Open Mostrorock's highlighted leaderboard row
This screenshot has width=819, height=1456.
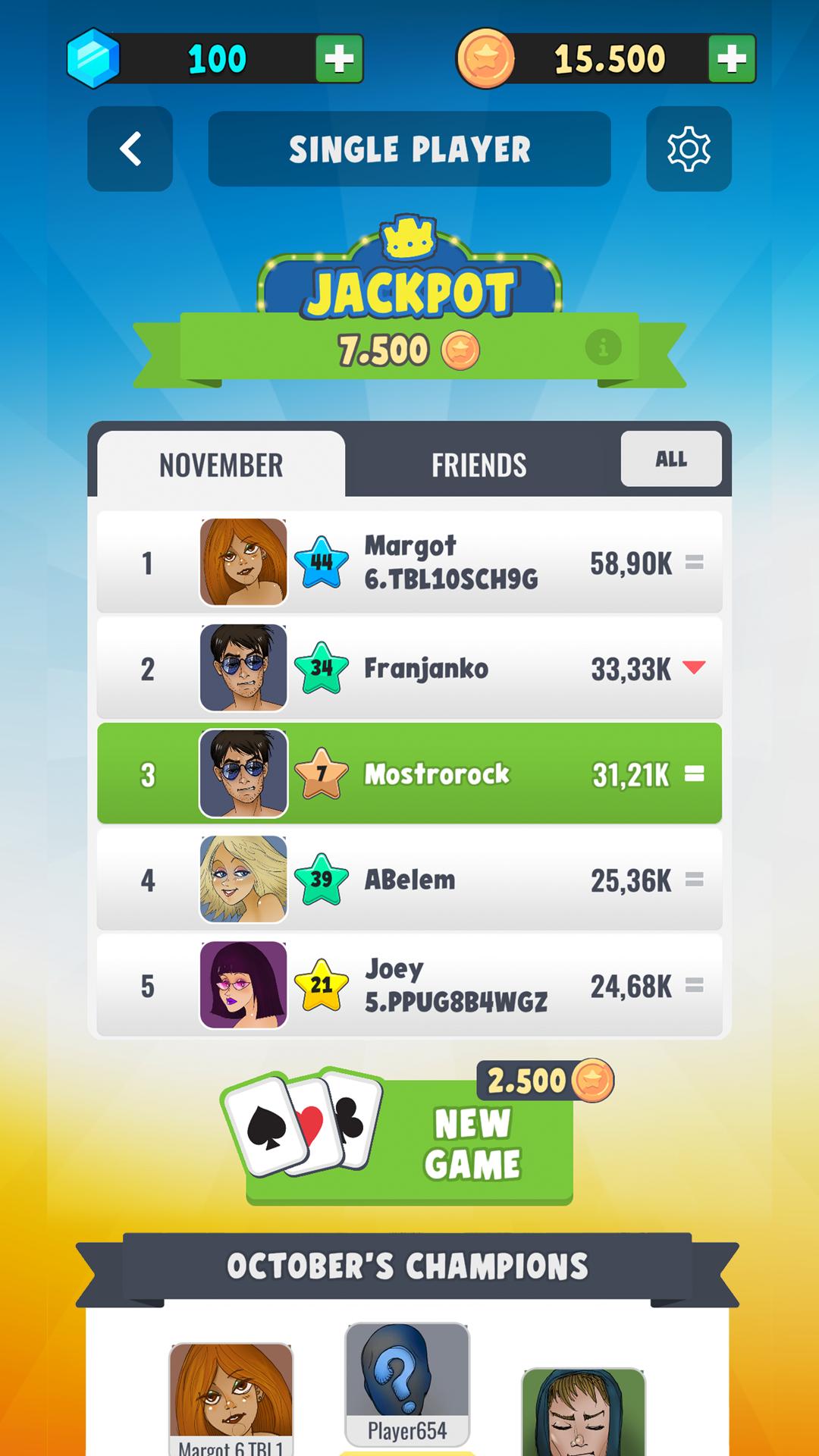[x=409, y=773]
